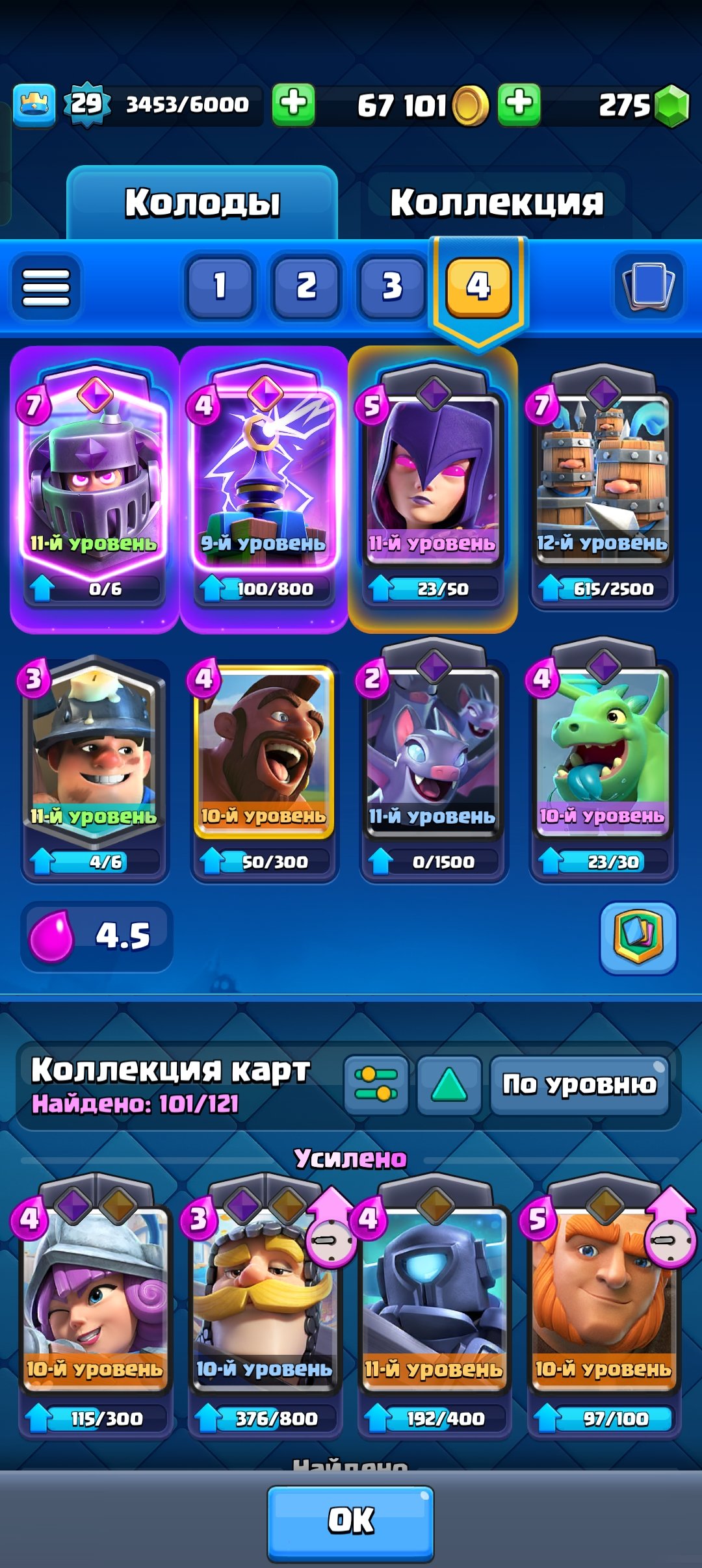Switch to deck slot 3
The height and width of the screenshot is (1568, 702).
coord(392,286)
